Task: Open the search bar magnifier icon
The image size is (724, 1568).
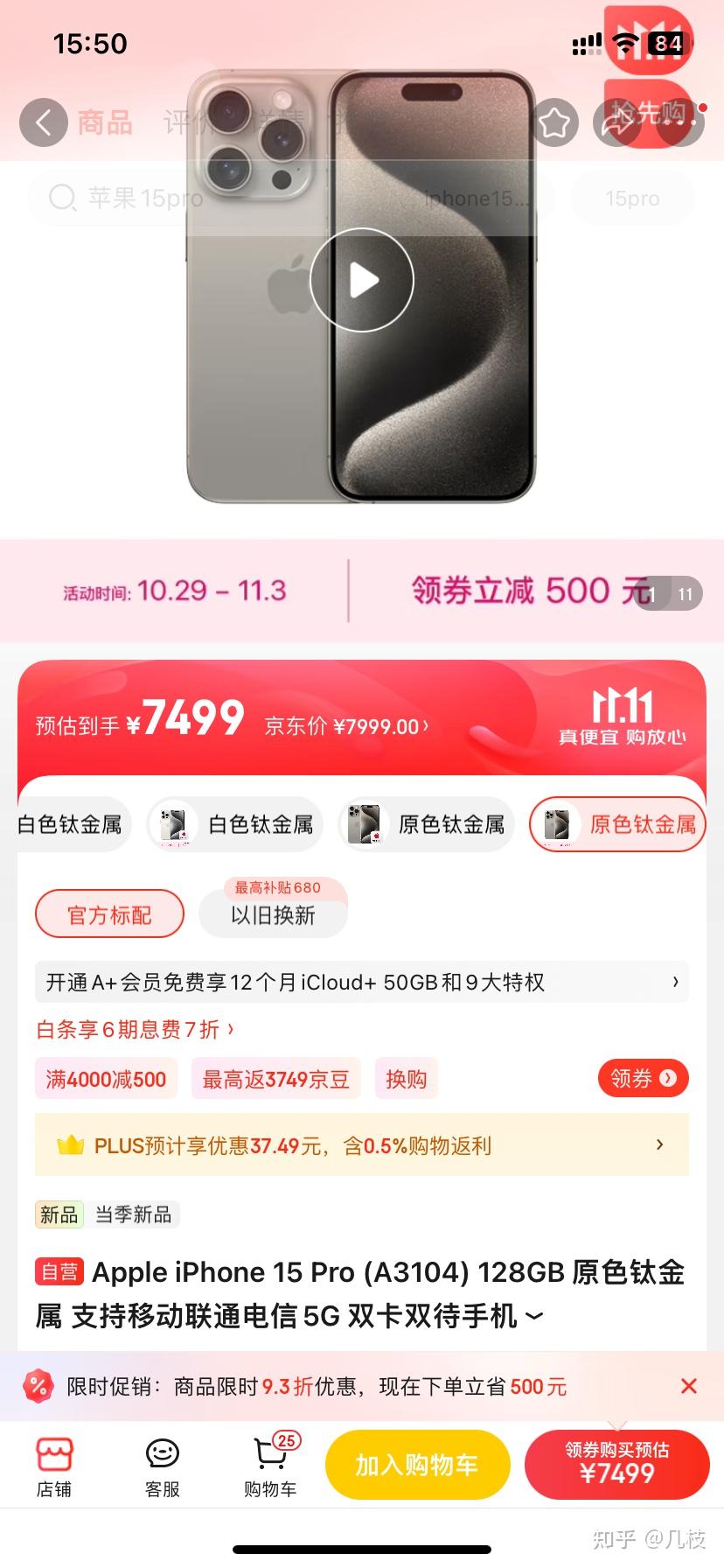Action: 61,198
